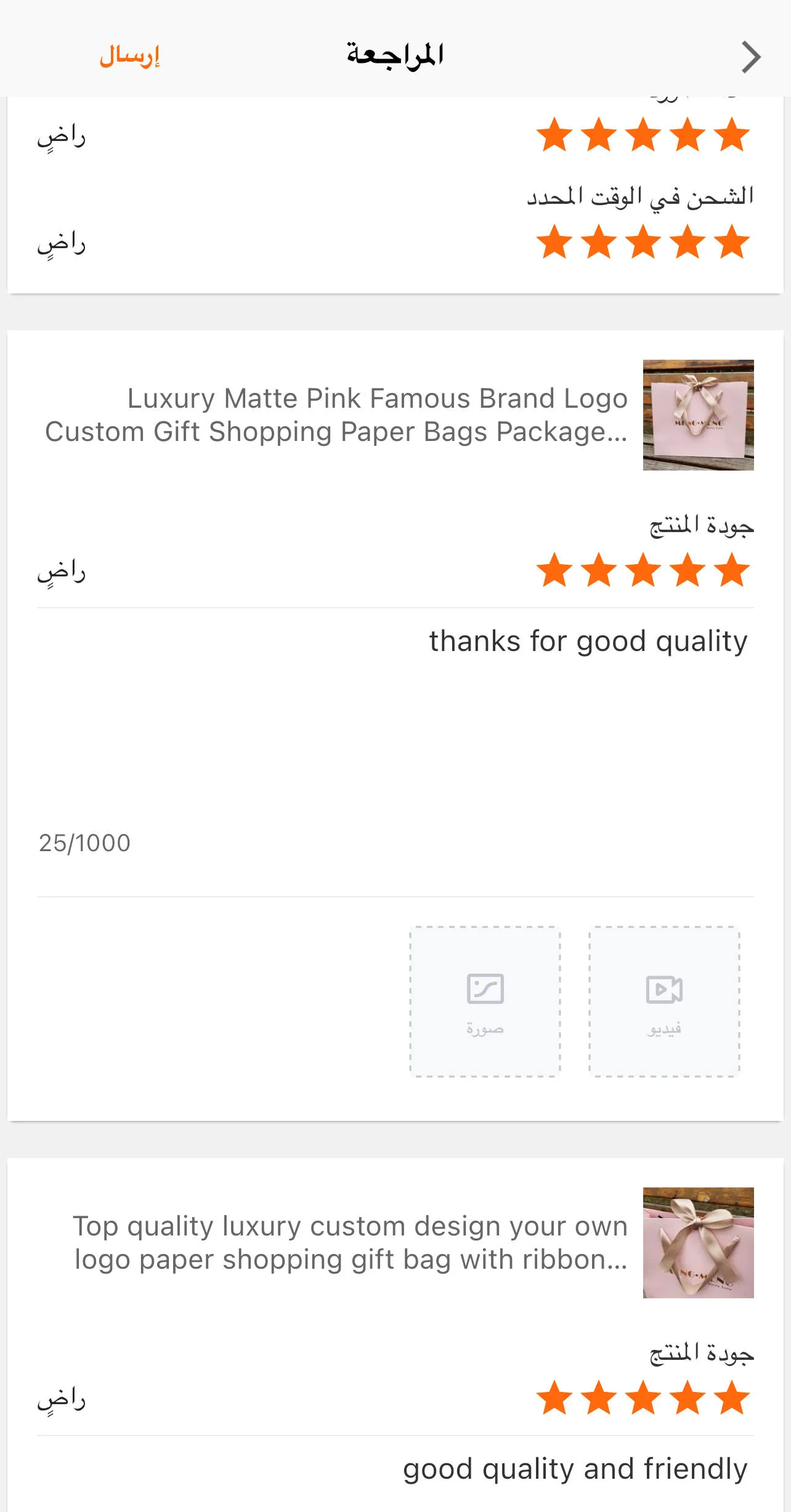This screenshot has height=1512, width=791.
Task: Set on-time shipping rating to three stars
Action: pyautogui.click(x=643, y=242)
